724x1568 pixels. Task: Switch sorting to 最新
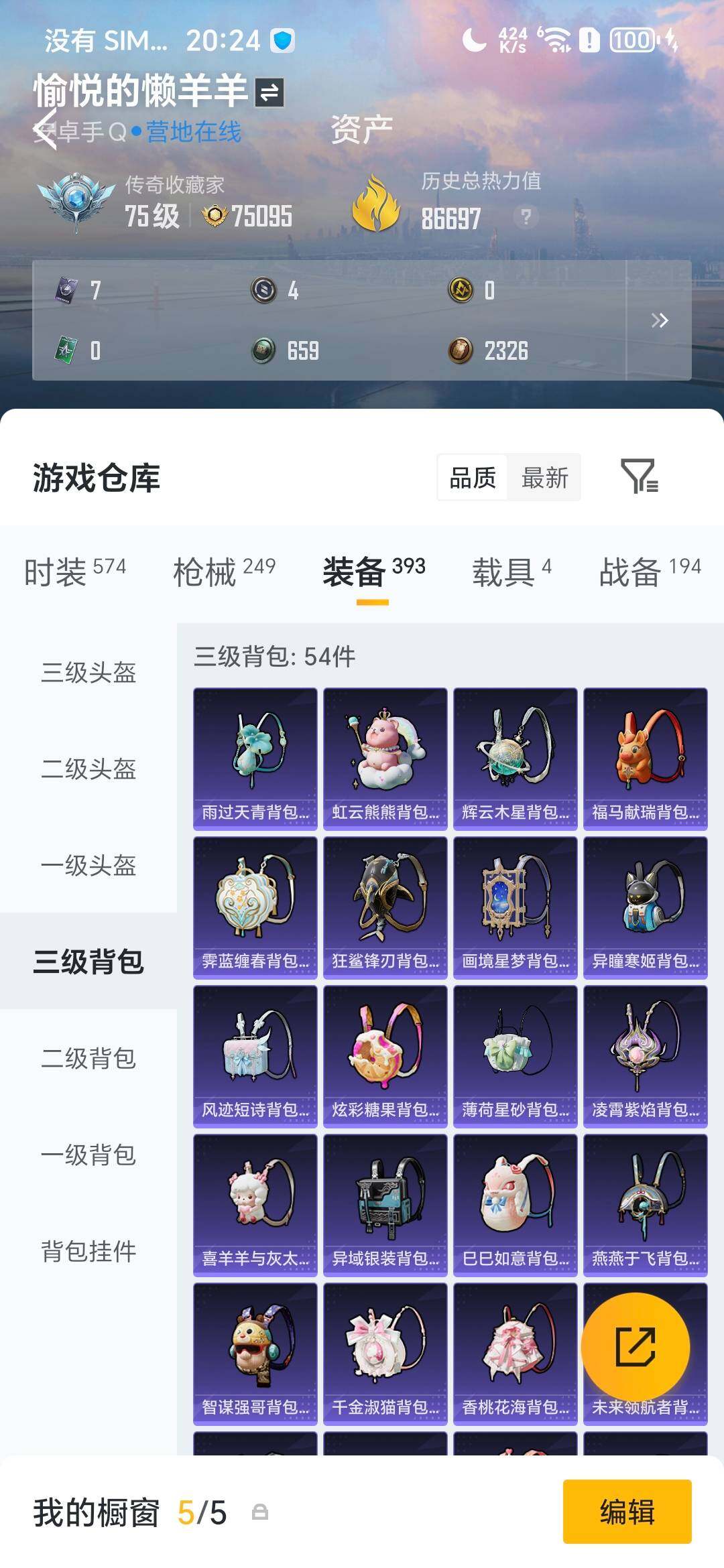click(x=544, y=478)
